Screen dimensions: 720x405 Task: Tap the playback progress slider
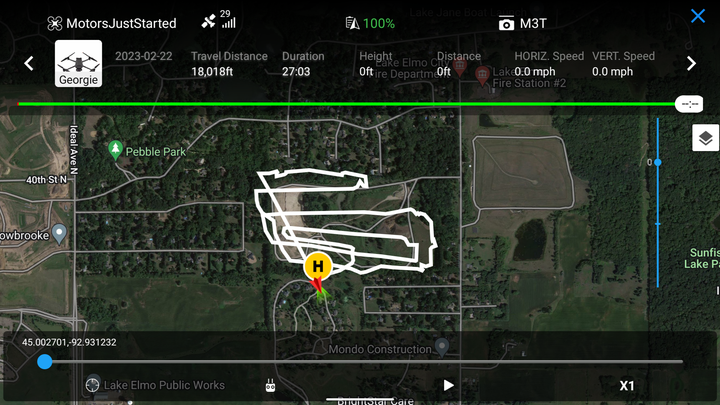point(44,361)
